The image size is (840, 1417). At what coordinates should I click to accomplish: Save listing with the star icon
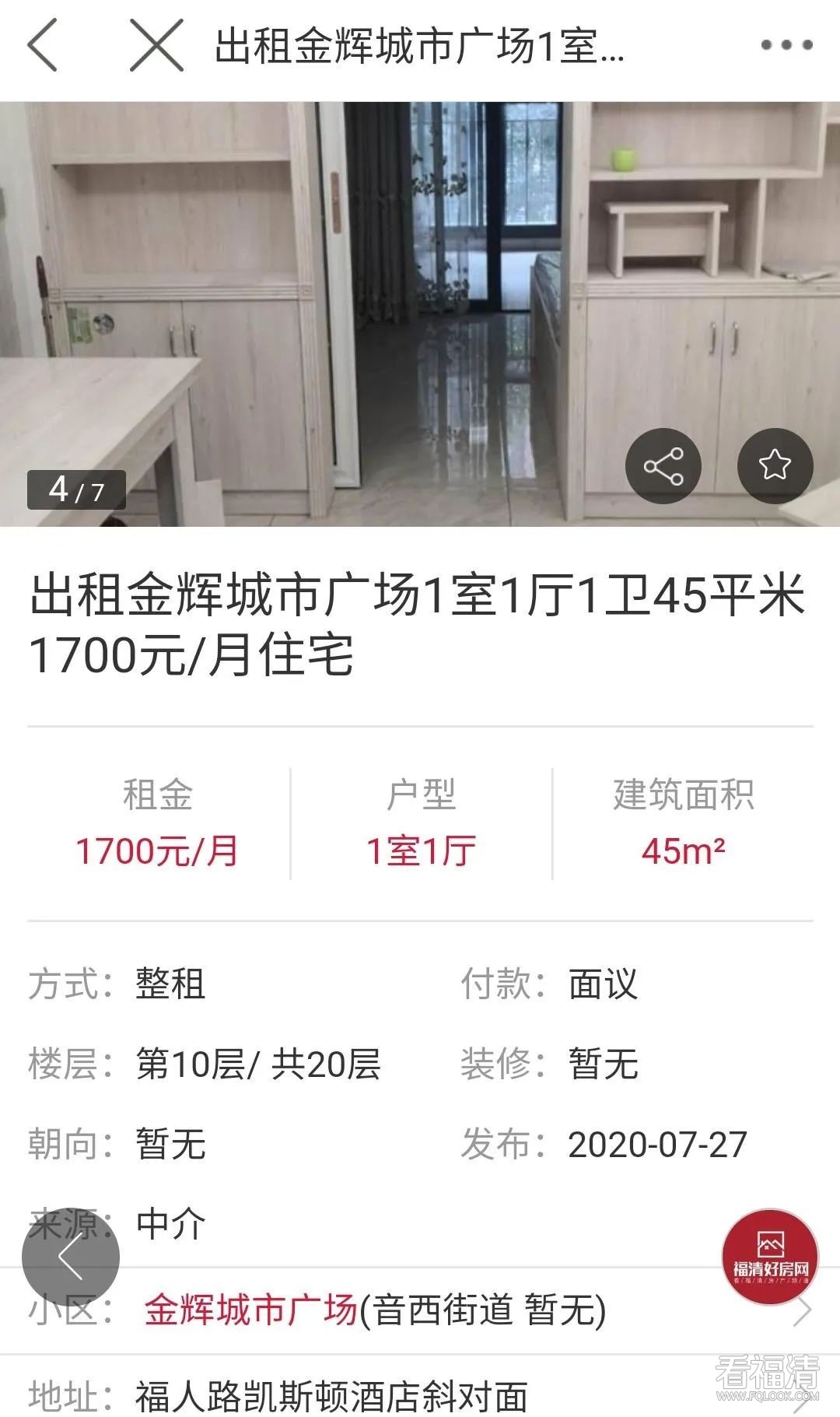coord(775,466)
